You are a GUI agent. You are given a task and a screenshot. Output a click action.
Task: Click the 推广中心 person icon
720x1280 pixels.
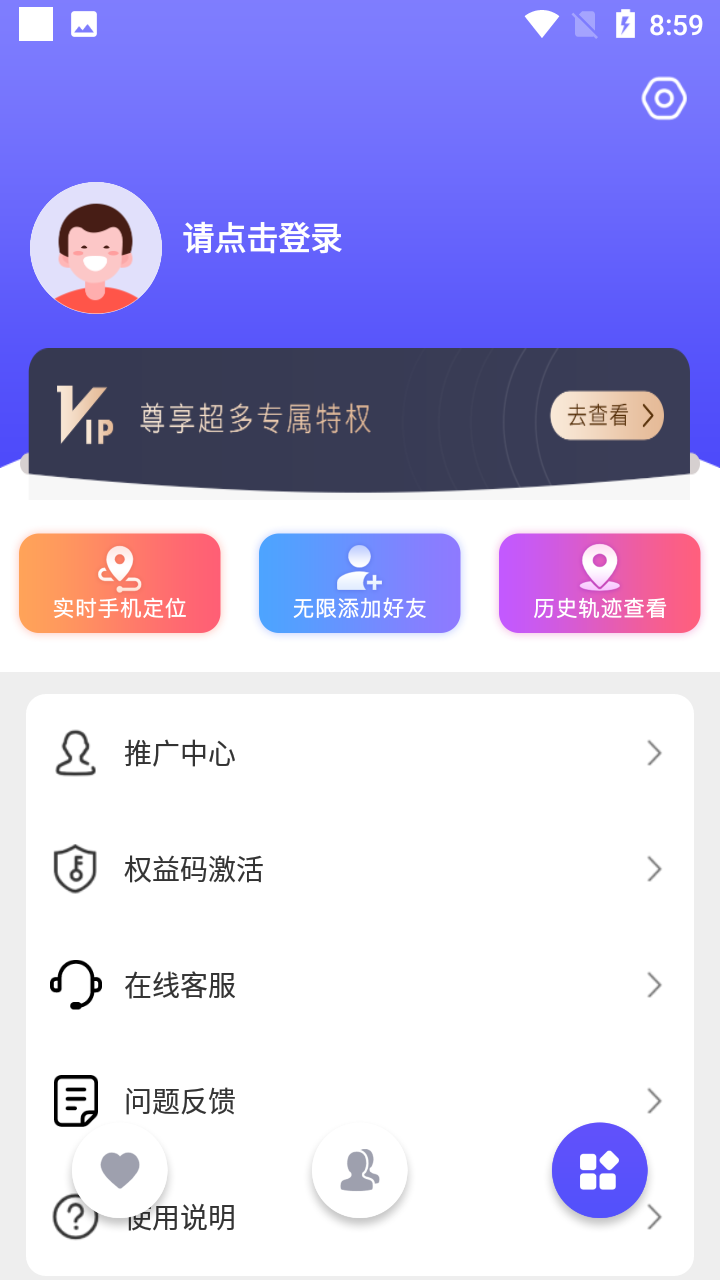[x=74, y=753]
